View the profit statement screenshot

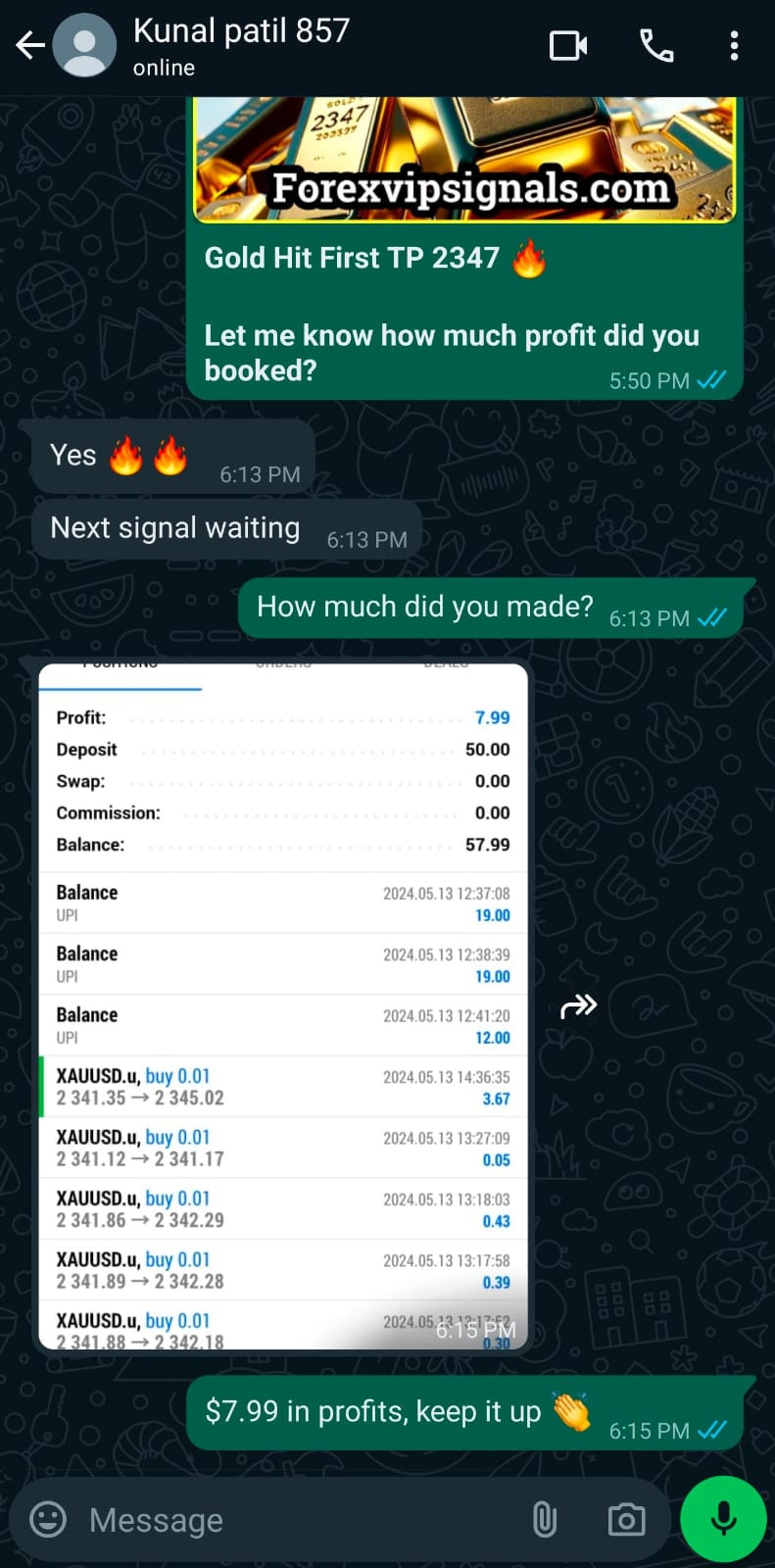[283, 1006]
